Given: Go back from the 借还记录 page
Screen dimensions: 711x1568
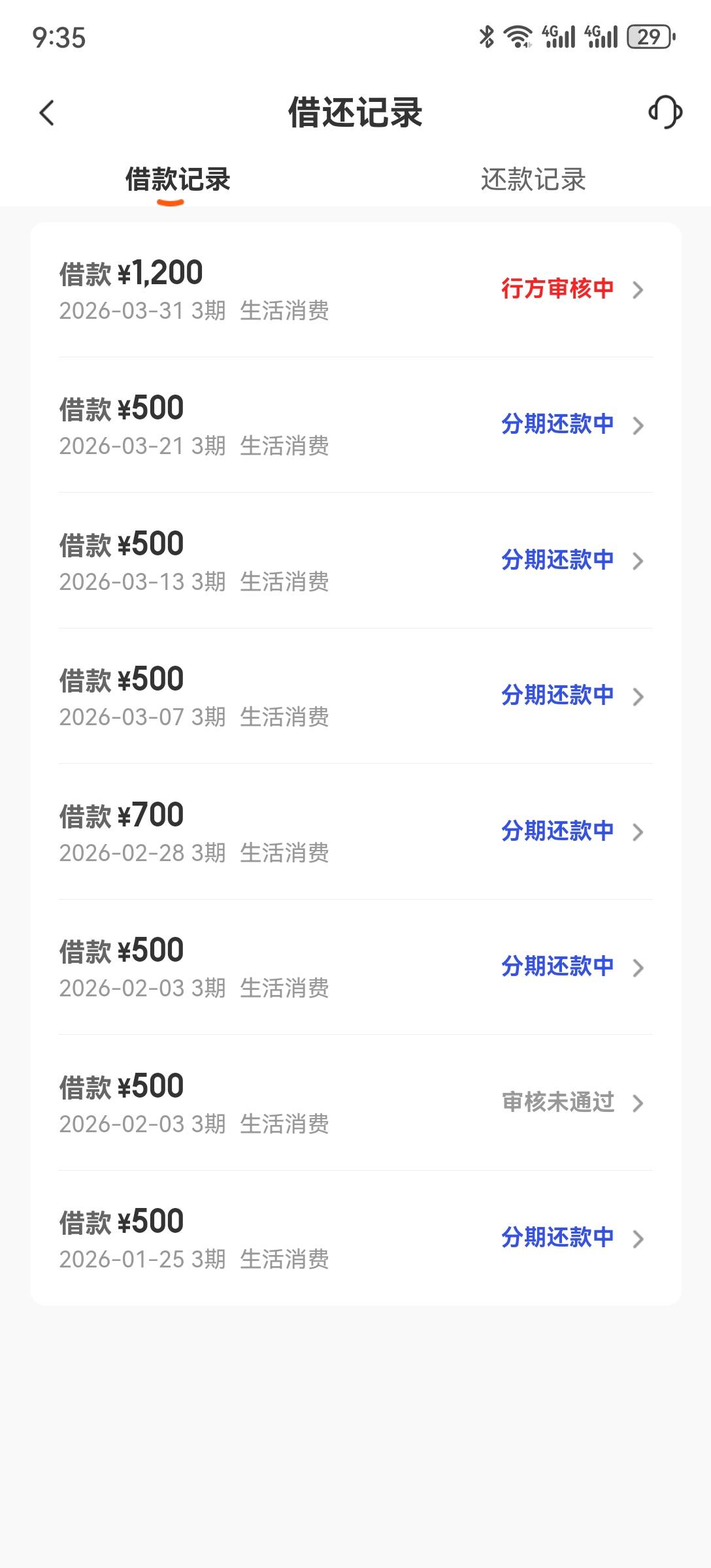Looking at the screenshot, I should tap(46, 113).
